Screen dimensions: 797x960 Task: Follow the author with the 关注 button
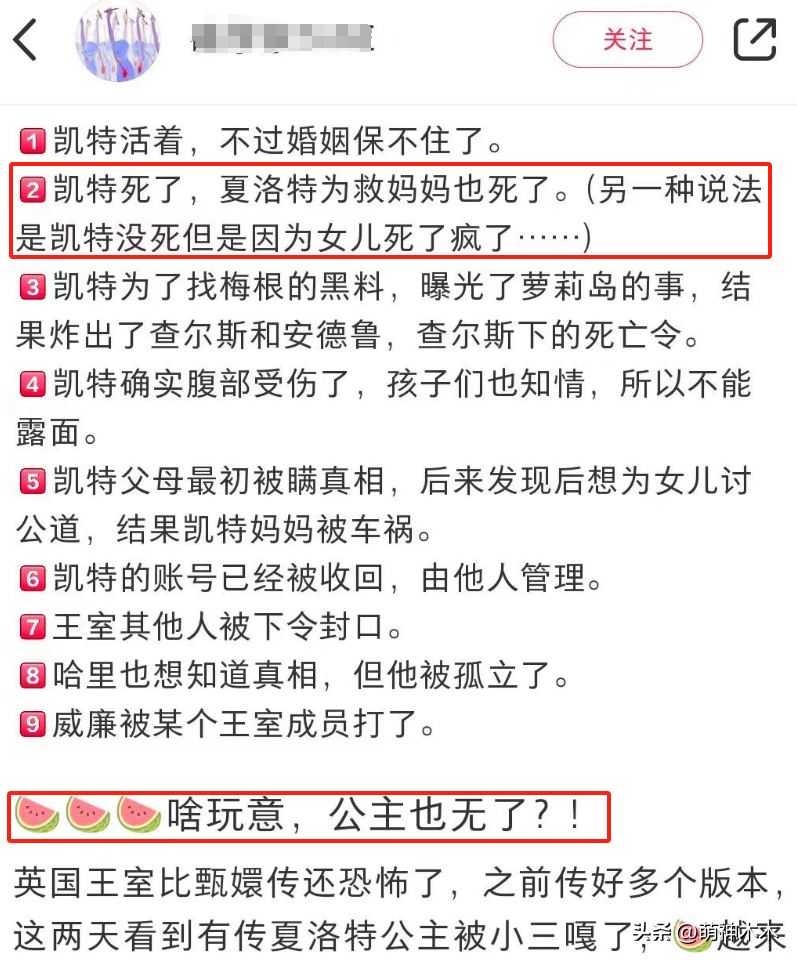(627, 40)
